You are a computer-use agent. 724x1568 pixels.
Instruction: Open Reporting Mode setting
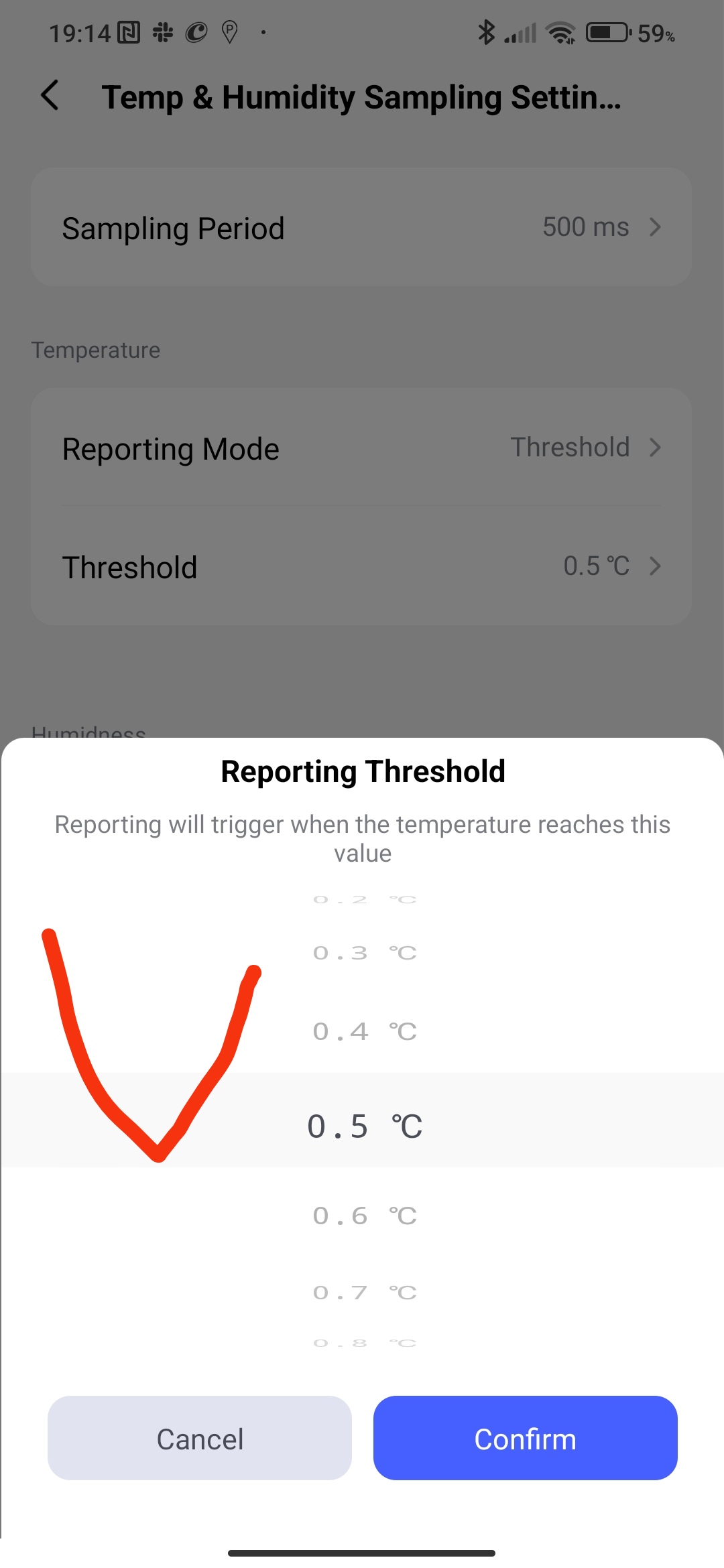tap(361, 448)
